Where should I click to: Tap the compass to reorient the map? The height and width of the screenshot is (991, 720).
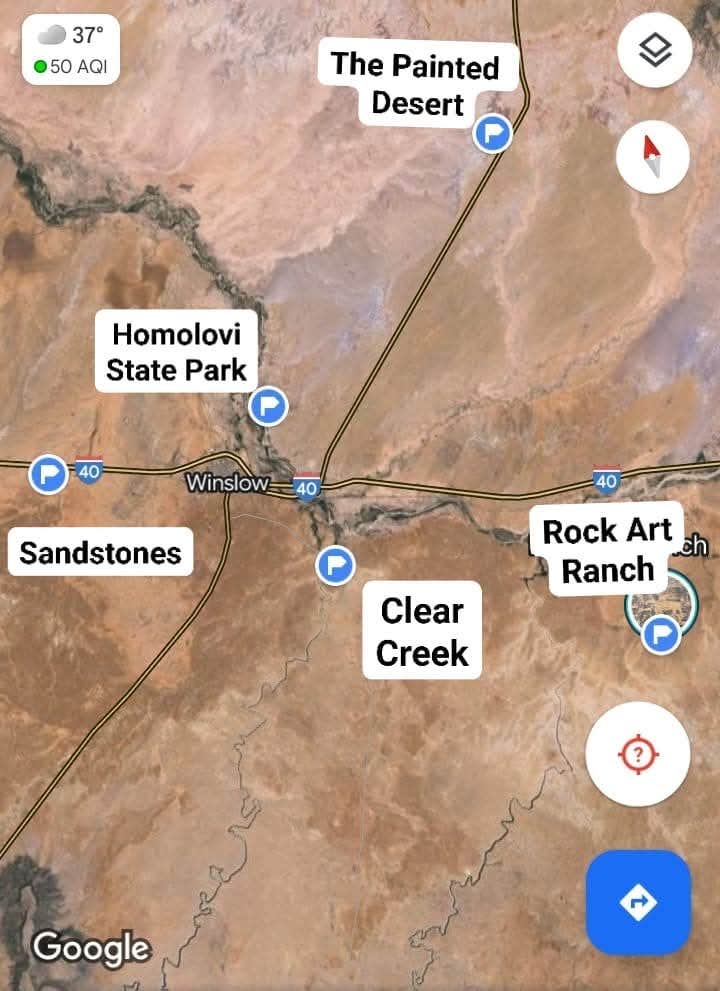click(x=653, y=156)
